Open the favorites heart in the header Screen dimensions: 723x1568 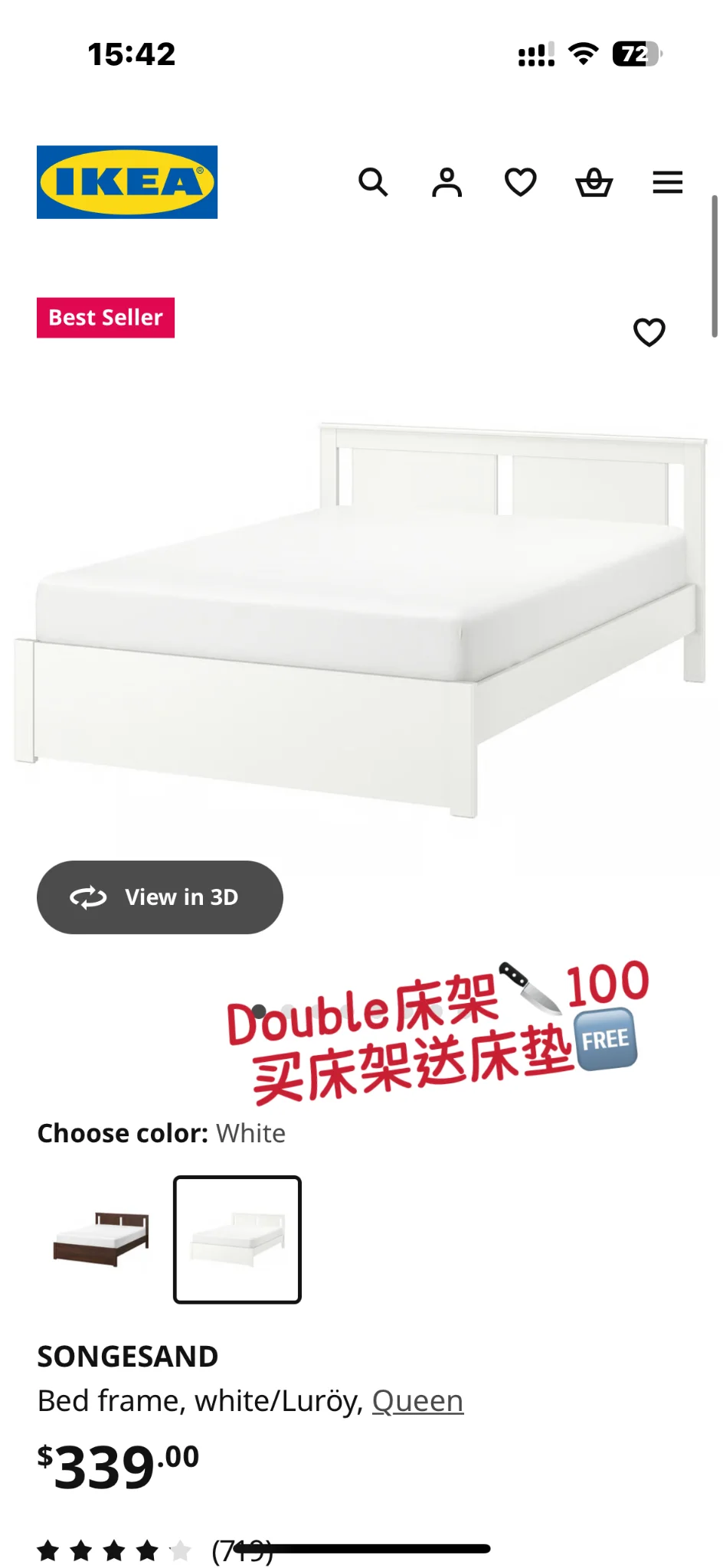point(520,182)
